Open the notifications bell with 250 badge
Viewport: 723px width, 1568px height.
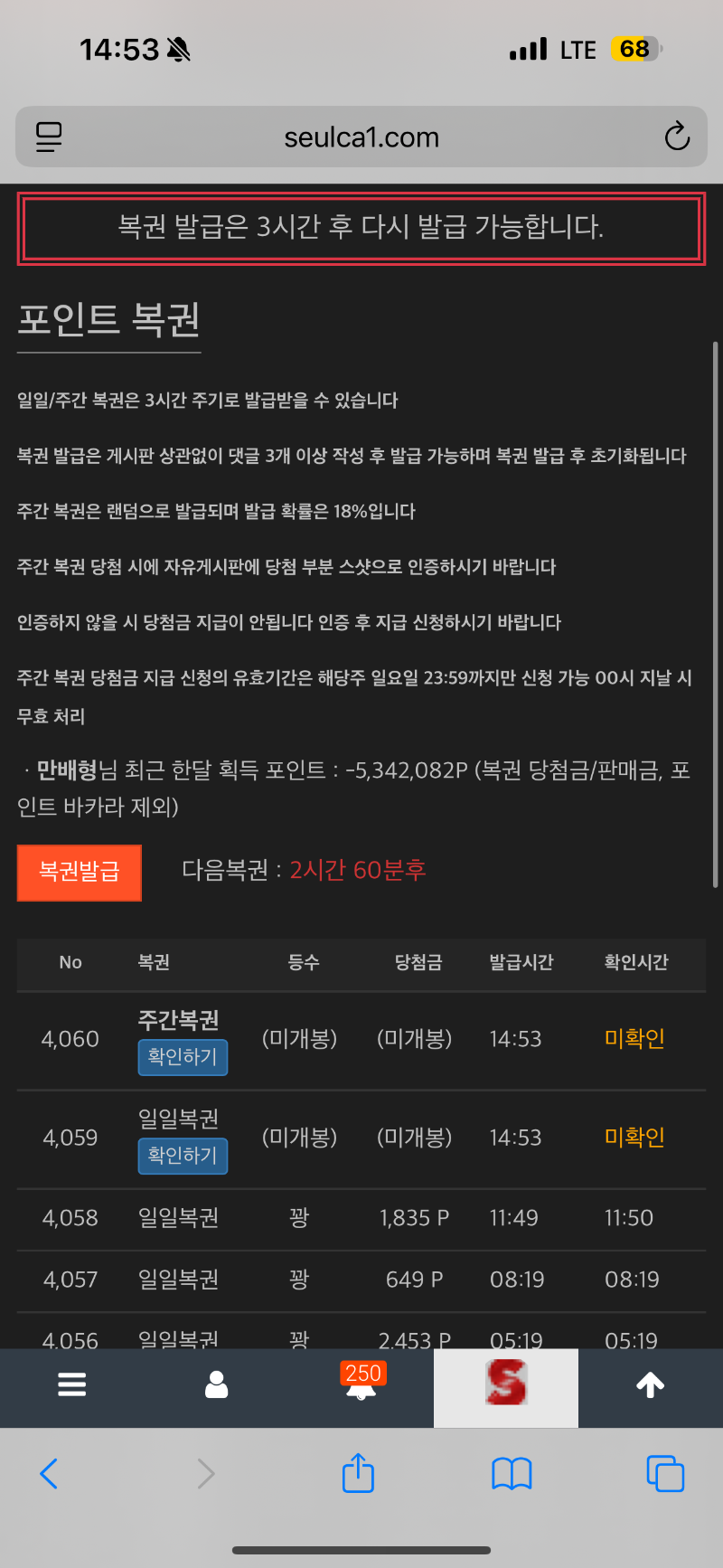click(x=361, y=1384)
